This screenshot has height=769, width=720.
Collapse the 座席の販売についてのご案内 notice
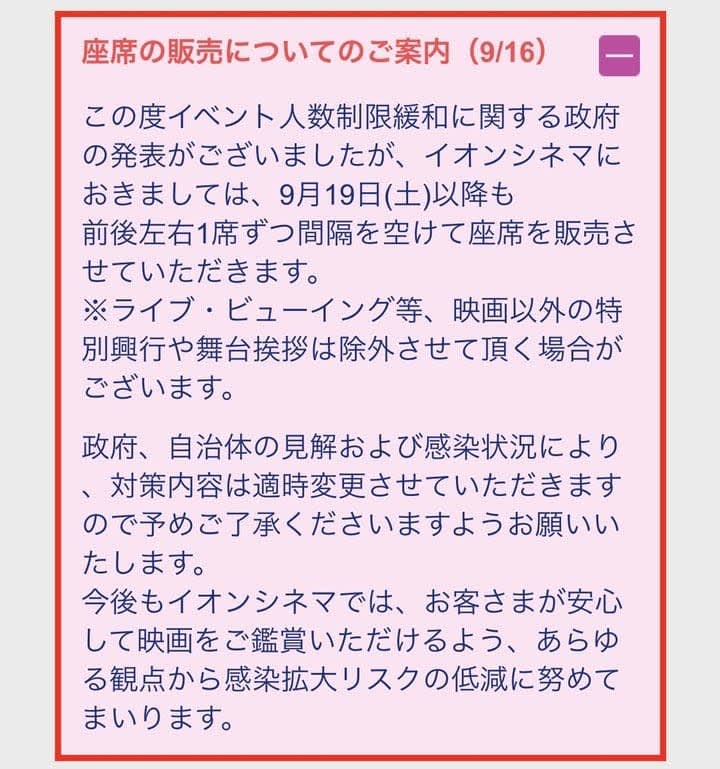(619, 55)
